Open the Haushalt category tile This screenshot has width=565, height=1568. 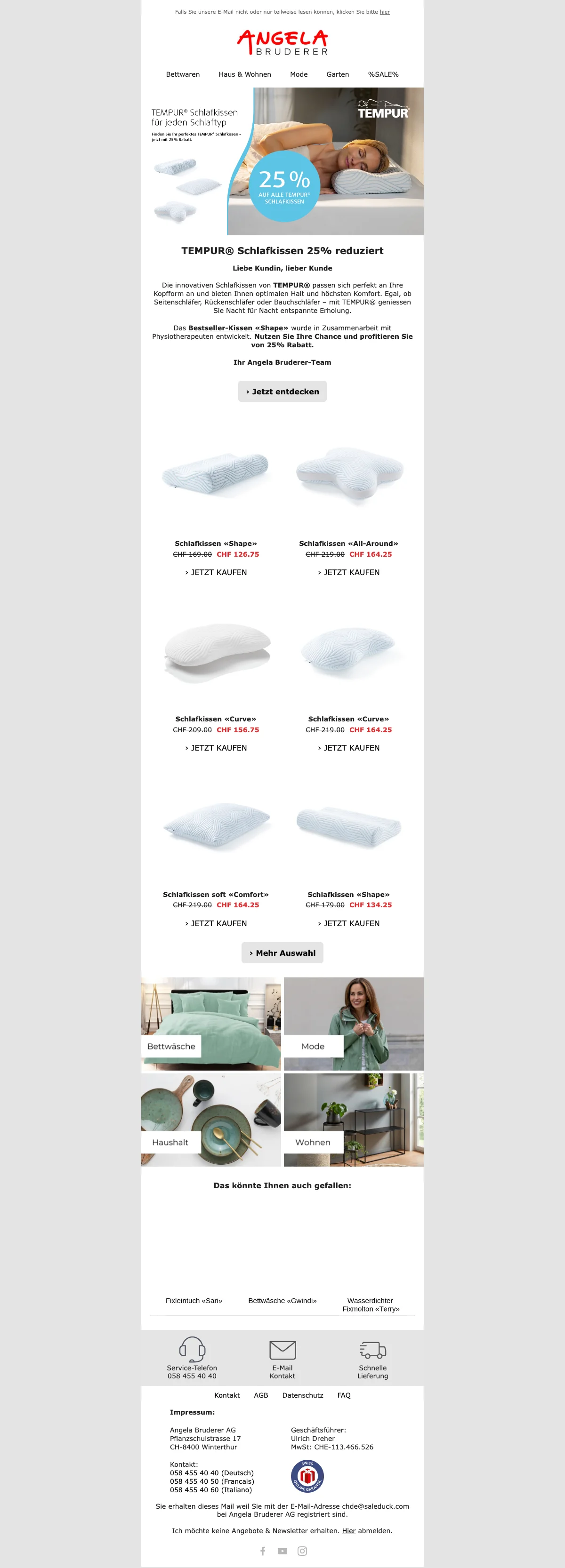pos(210,1120)
